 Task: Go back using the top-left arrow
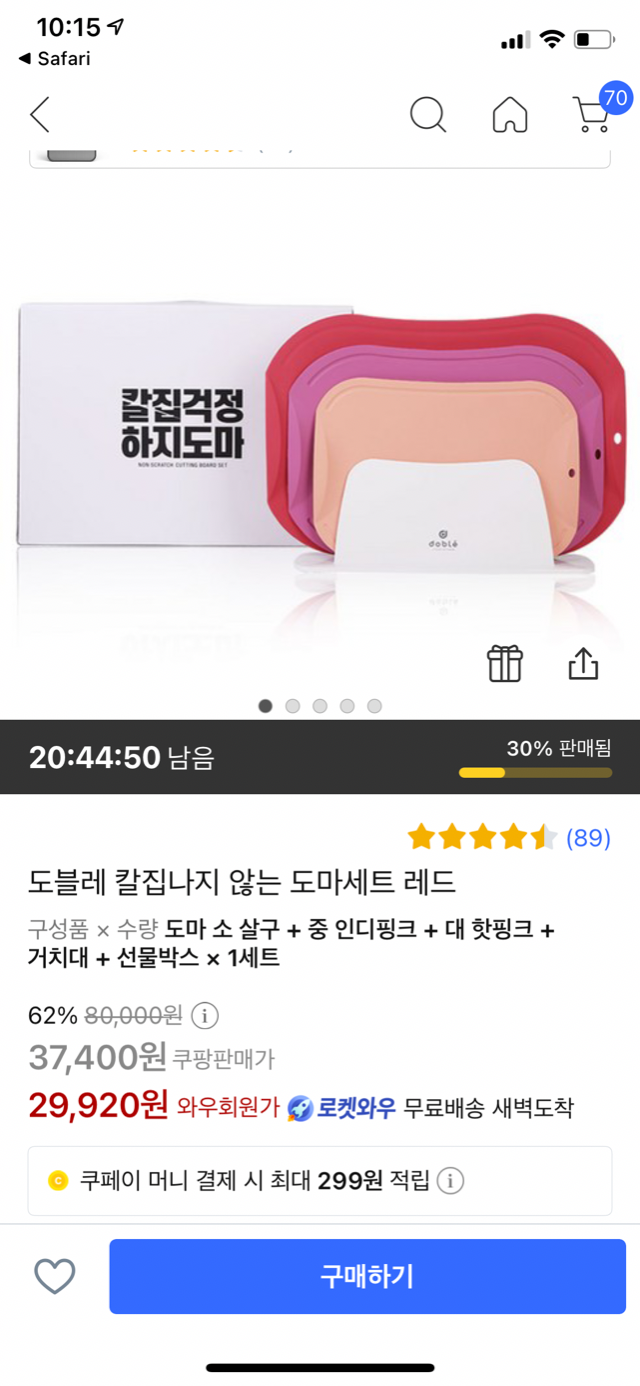click(39, 115)
